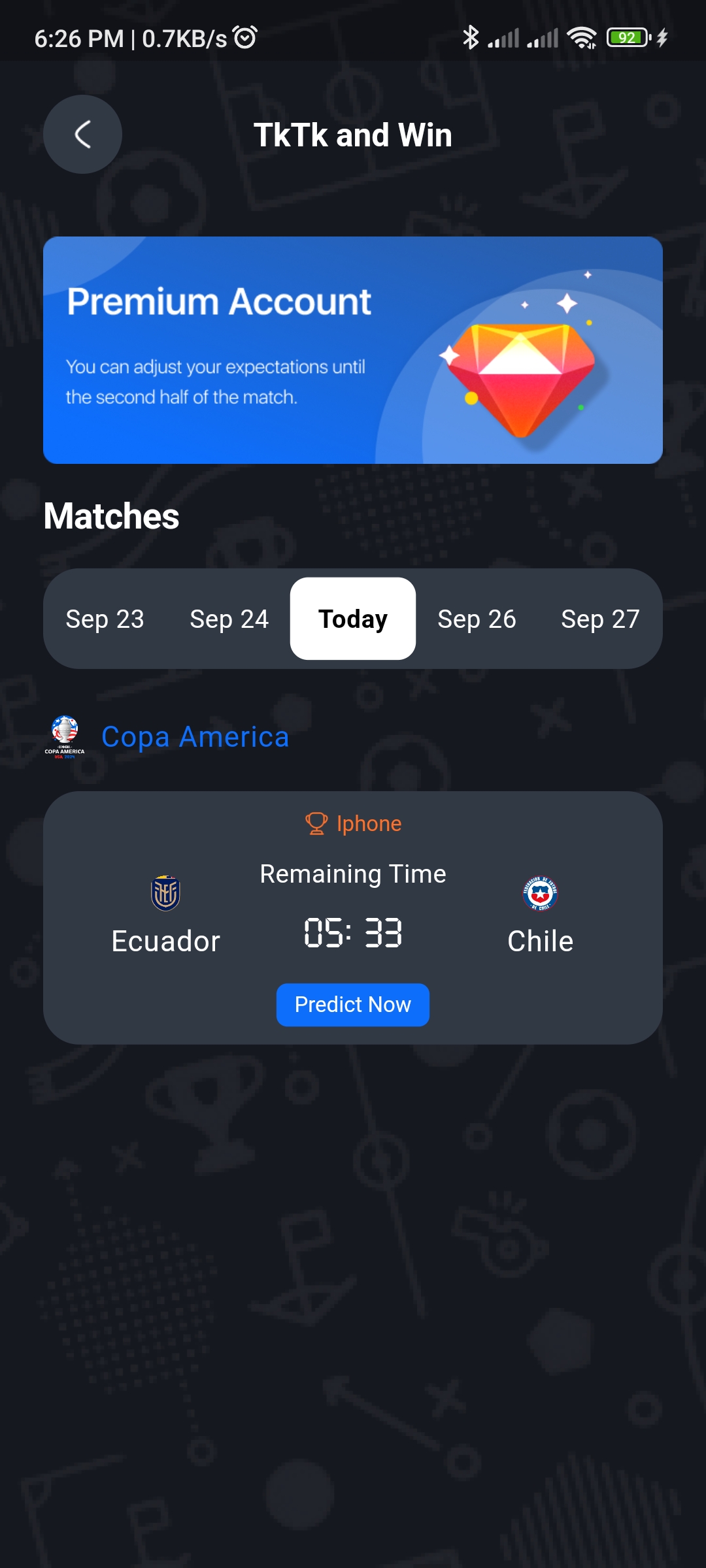The height and width of the screenshot is (1568, 706).
Task: Open the Premium Account banner
Action: point(353,350)
